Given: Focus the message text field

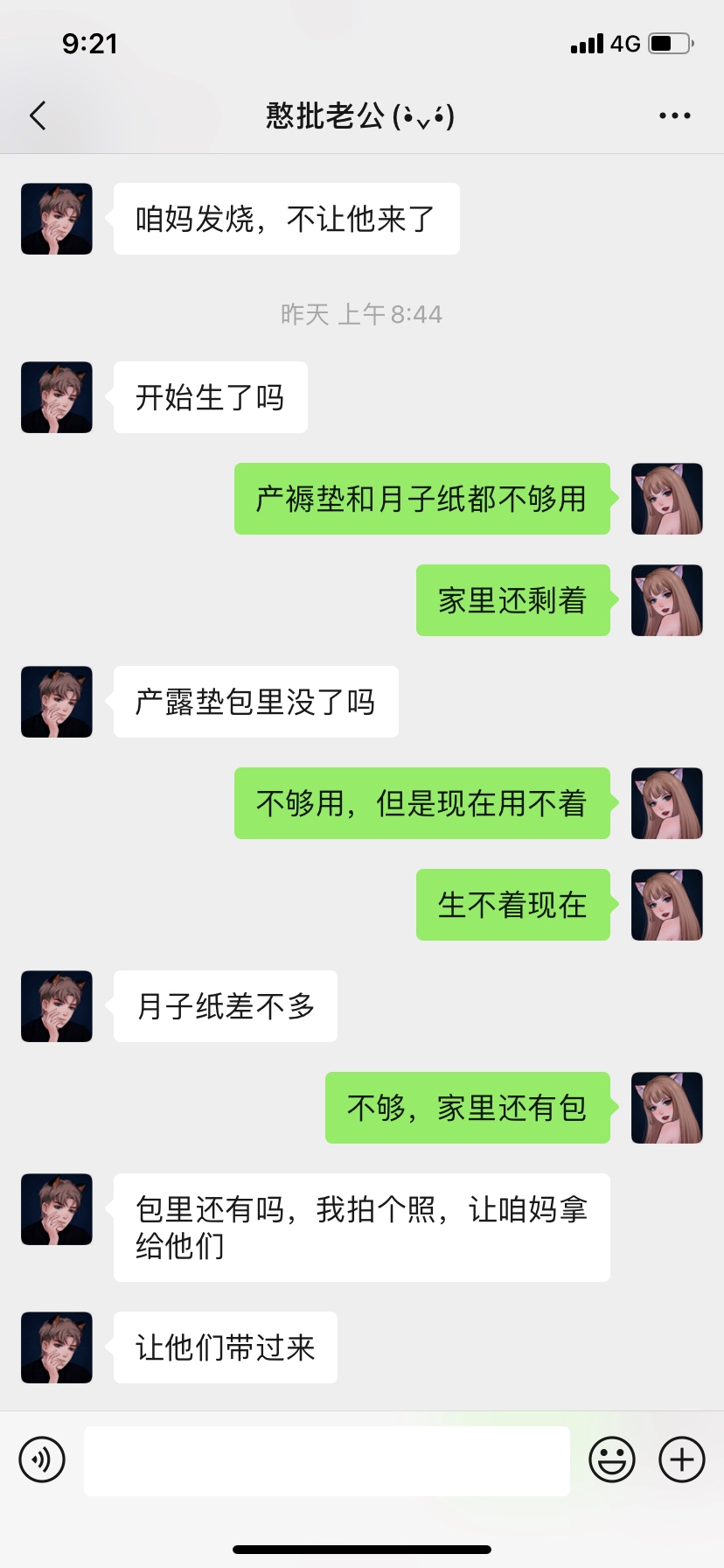Looking at the screenshot, I should pos(326,1460).
